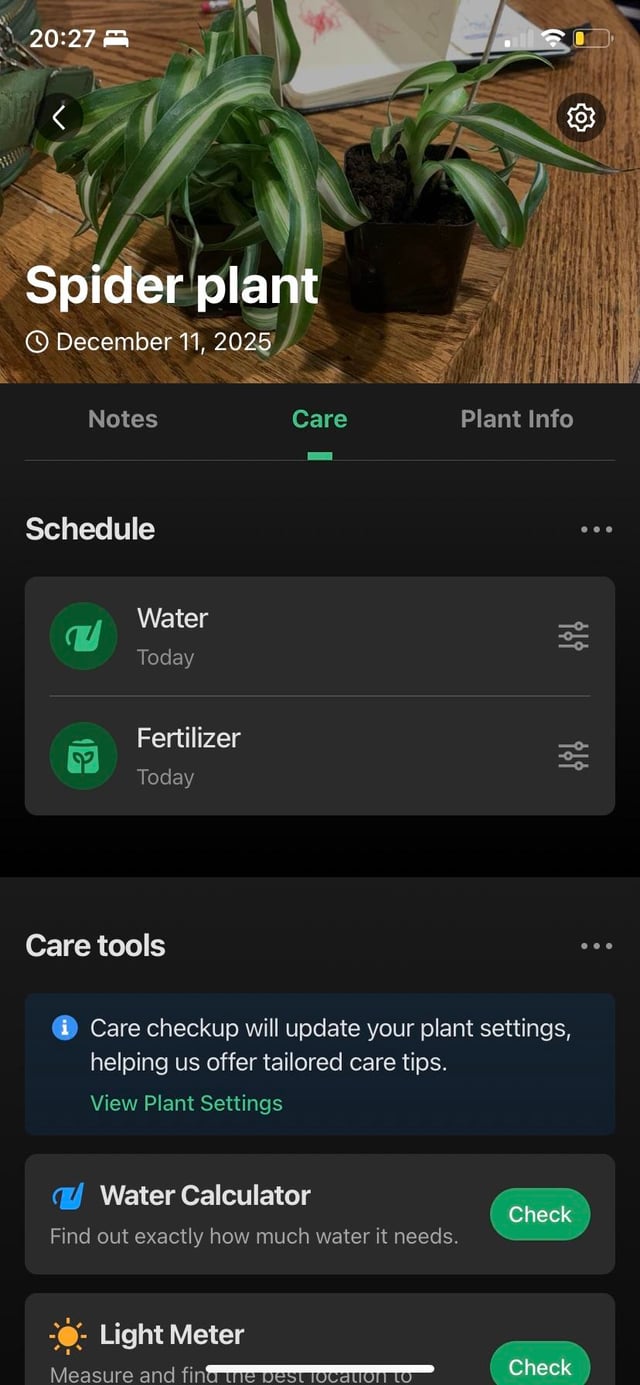Image resolution: width=640 pixels, height=1385 pixels.
Task: Switch to the Notes tab
Action: (x=123, y=419)
